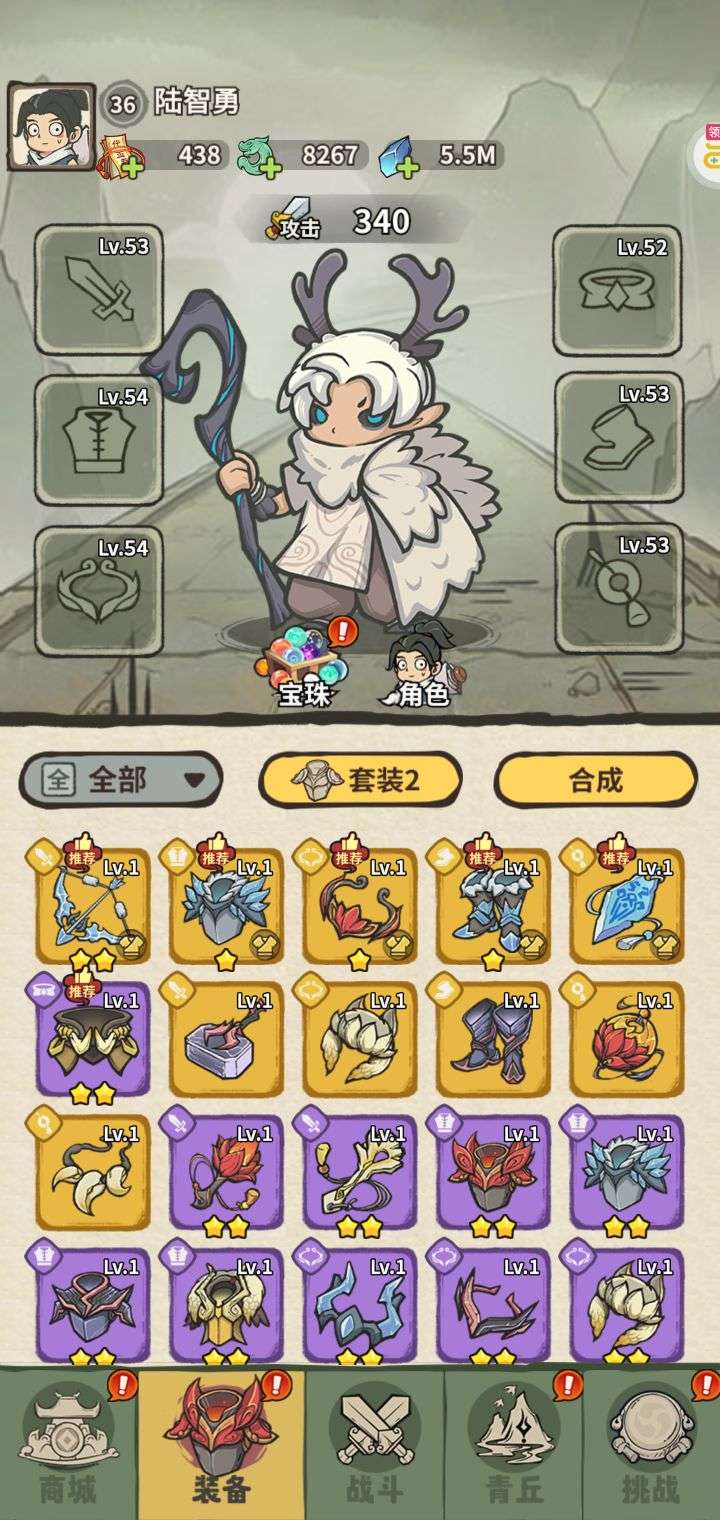This screenshot has width=720, height=1520.
Task: Open the 套装2 set button
Action: 361,780
